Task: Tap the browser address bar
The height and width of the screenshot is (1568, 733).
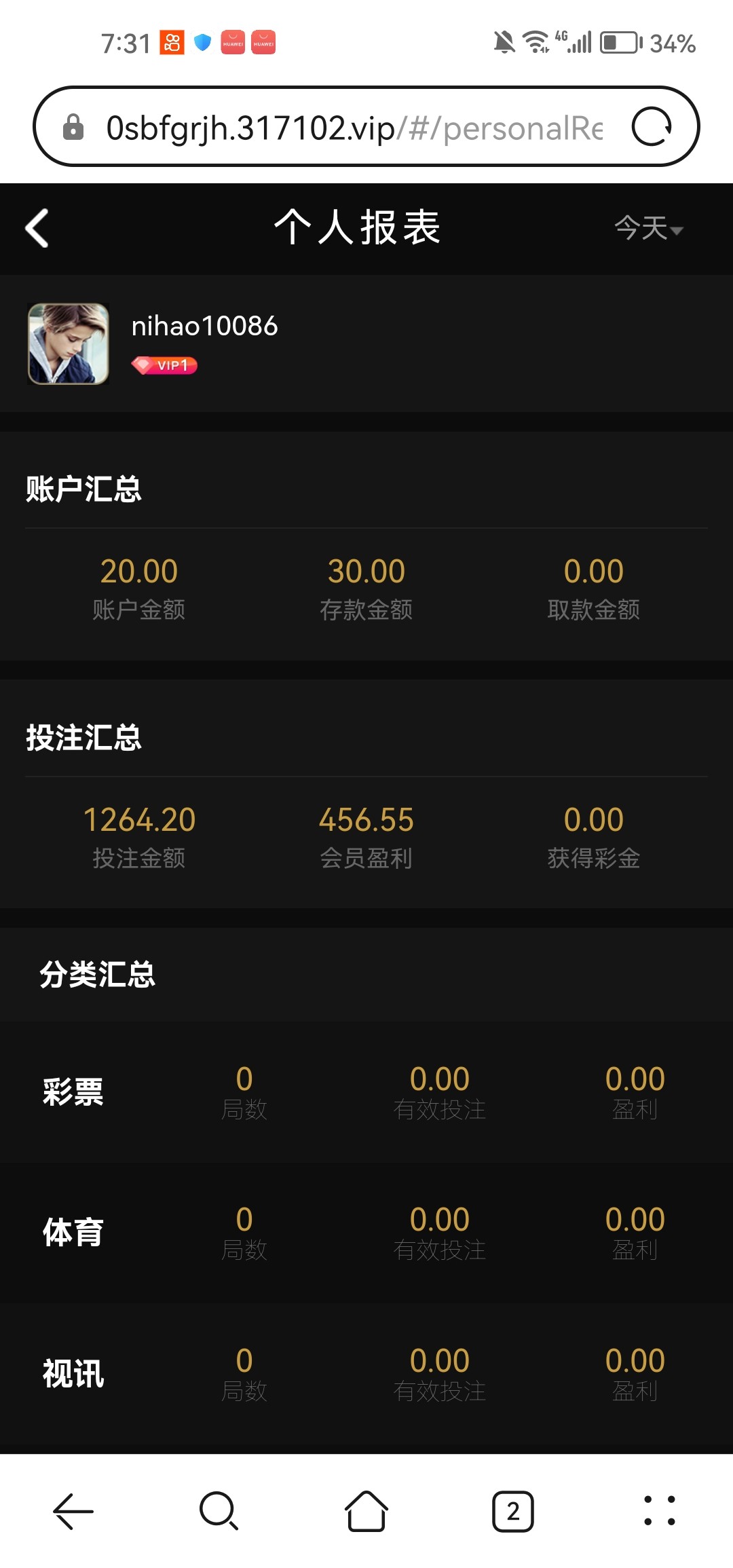Action: (x=353, y=128)
